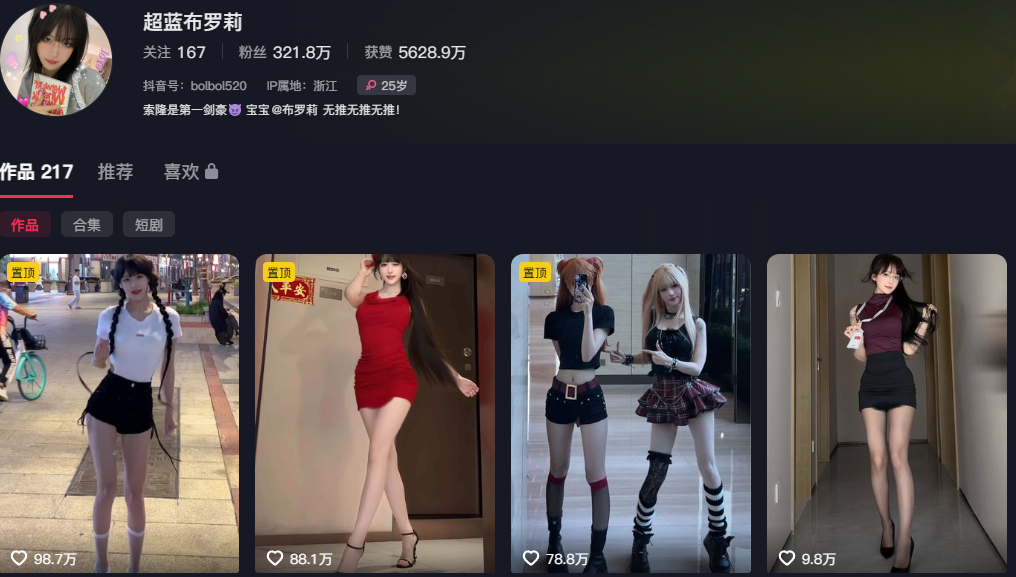
Task: Open the pinned video with 88.1万 likes
Action: (x=375, y=410)
